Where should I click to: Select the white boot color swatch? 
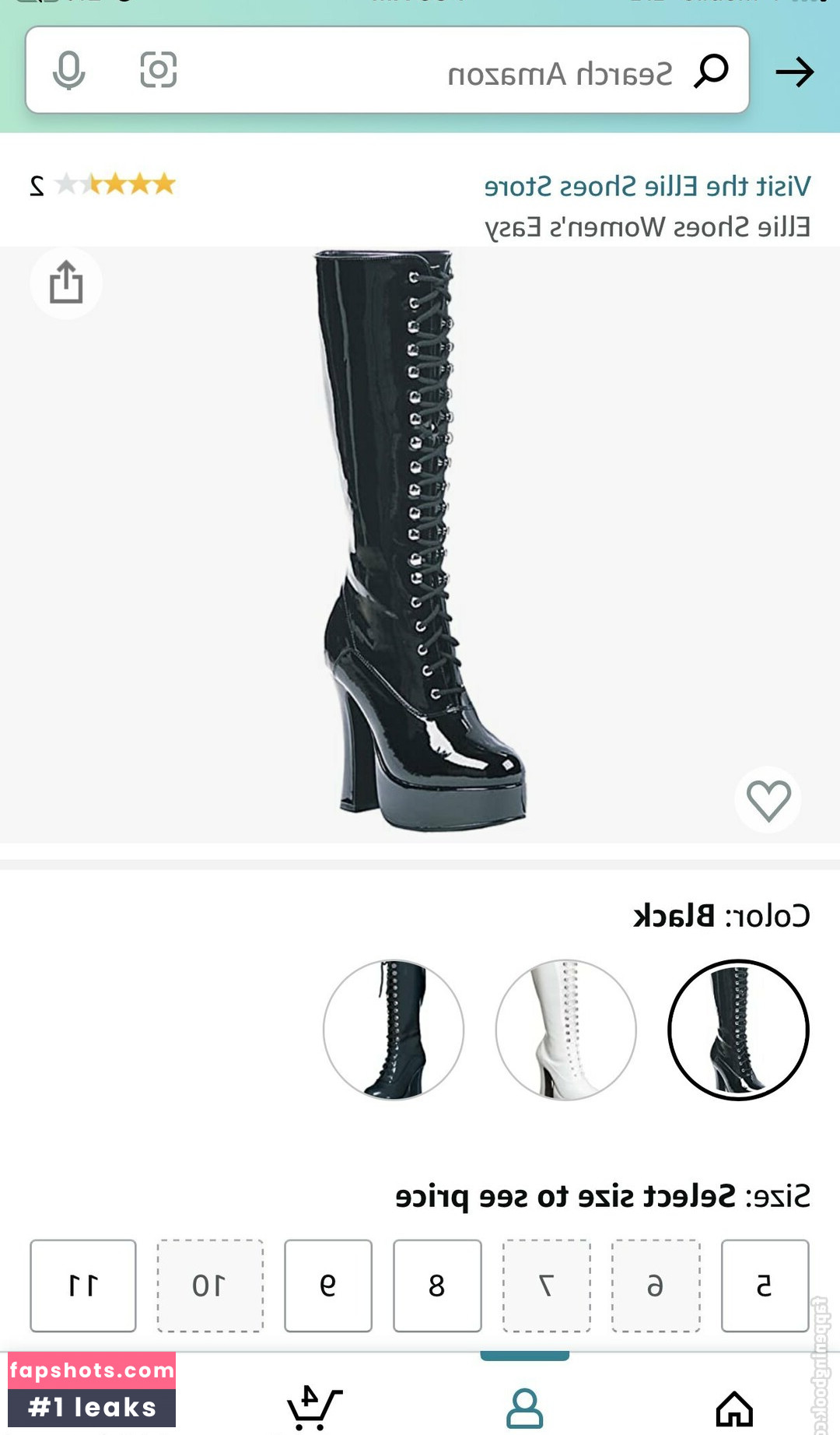(x=566, y=1030)
